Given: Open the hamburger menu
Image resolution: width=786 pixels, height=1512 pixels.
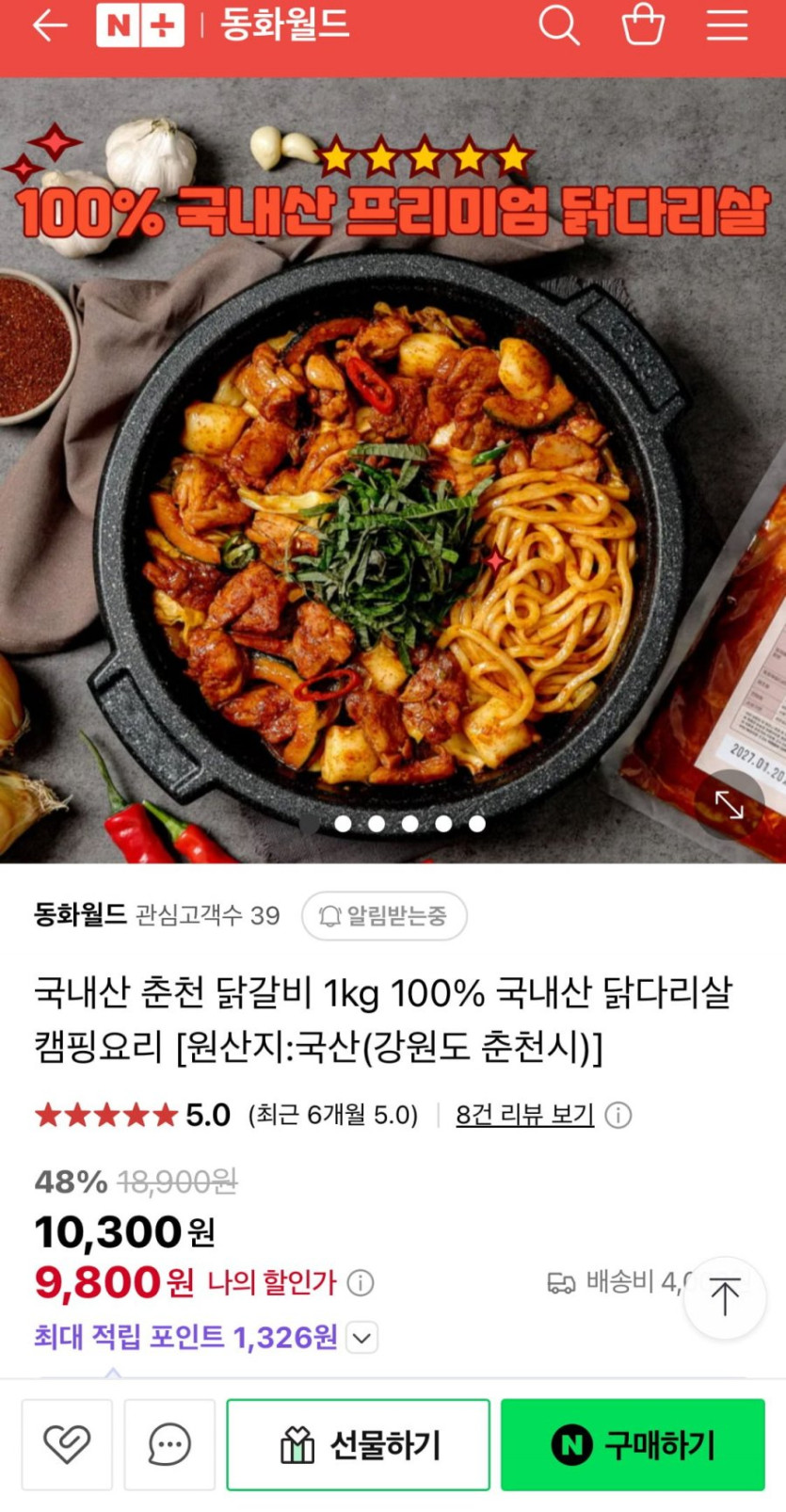Looking at the screenshot, I should tap(727, 25).
